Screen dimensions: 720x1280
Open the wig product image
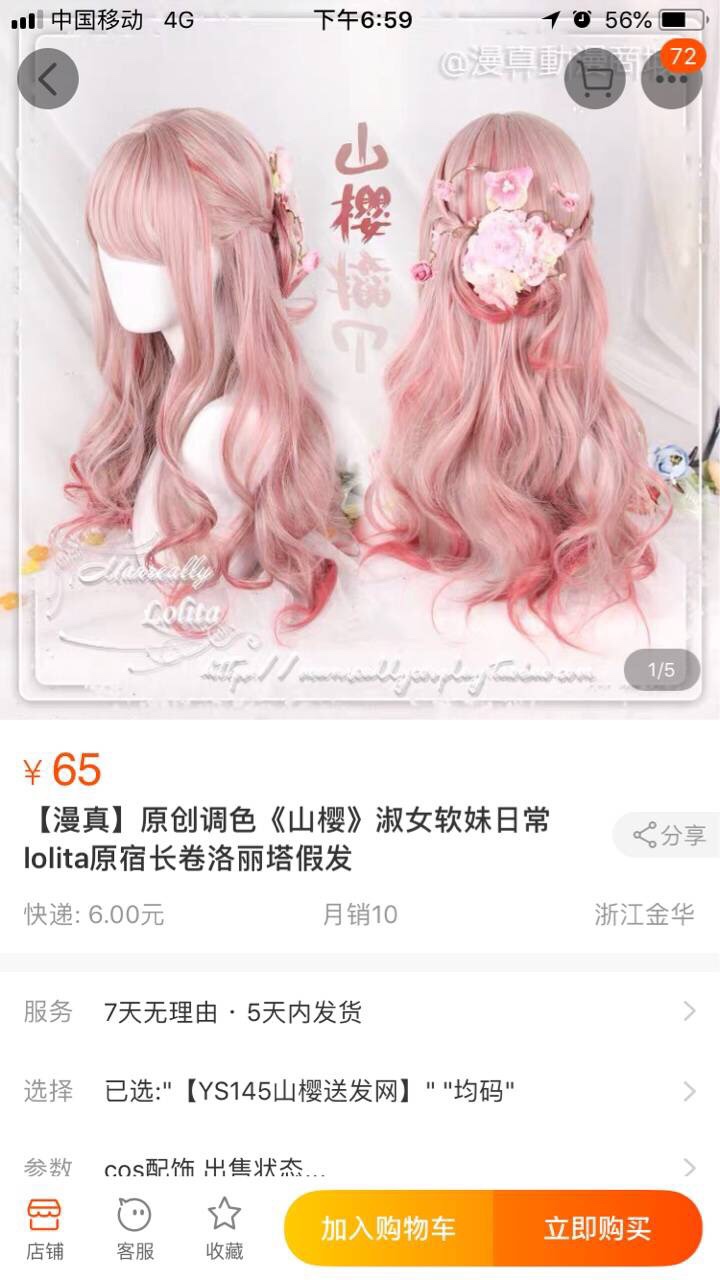pyautogui.click(x=360, y=360)
